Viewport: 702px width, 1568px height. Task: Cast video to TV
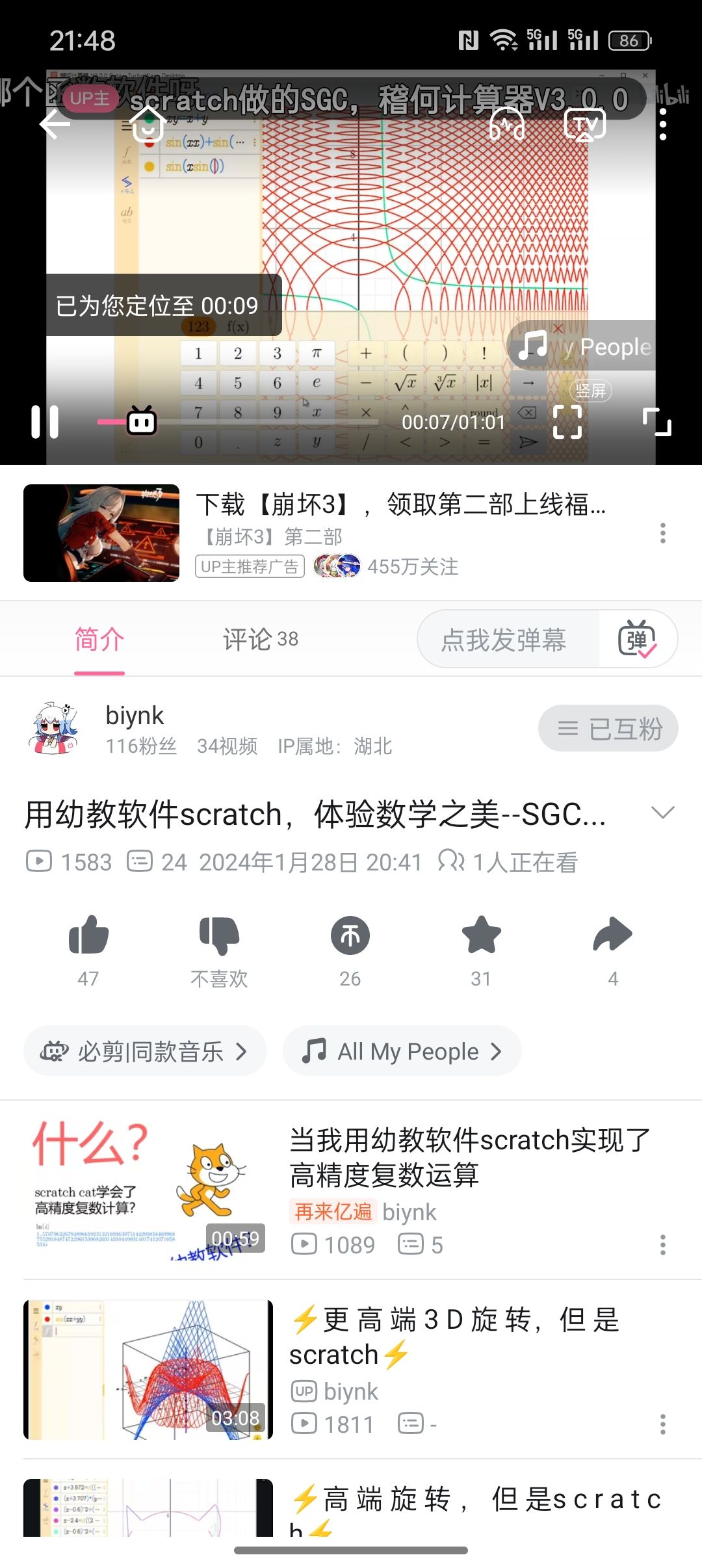(x=584, y=124)
